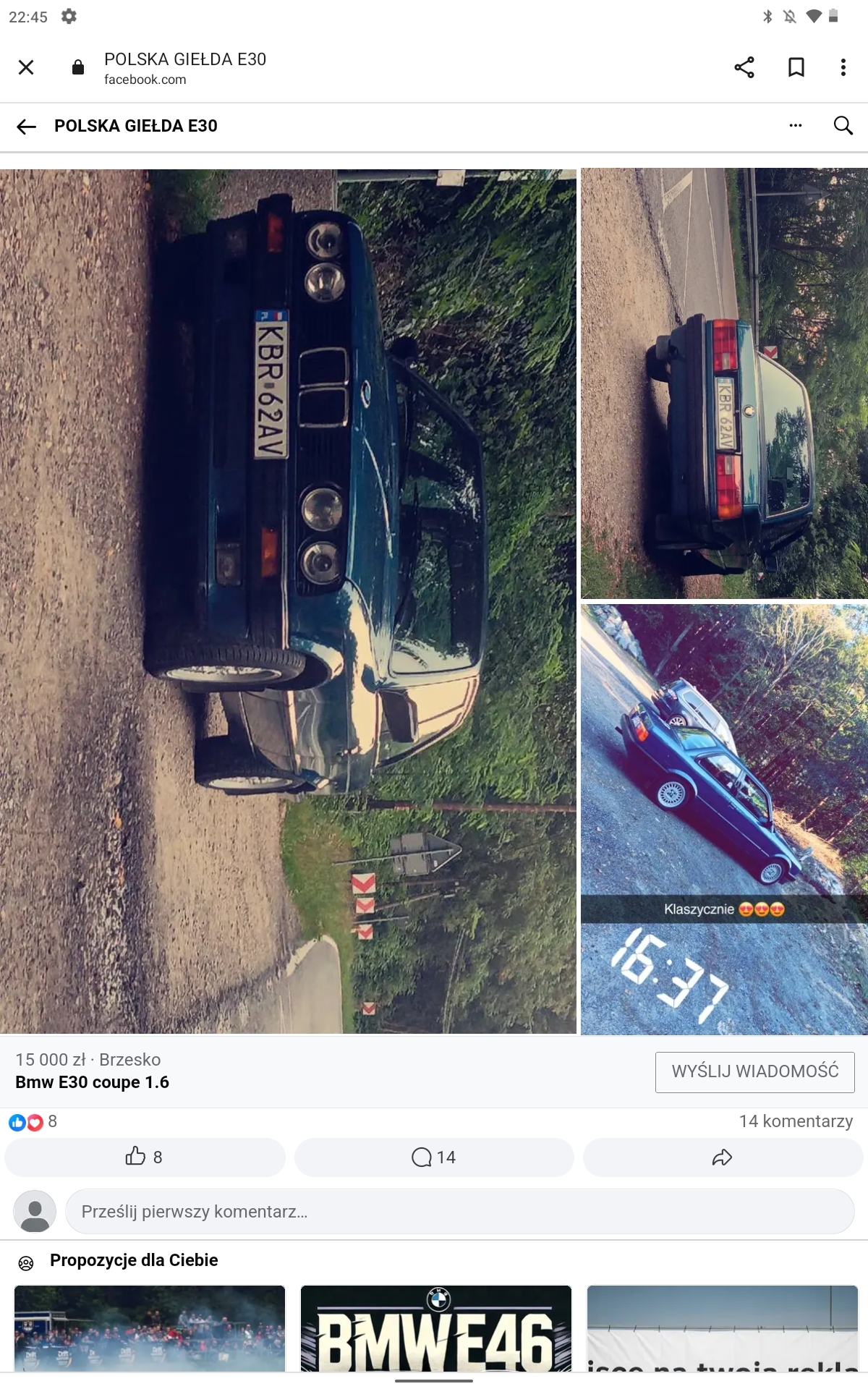
Task: See who reacted to this post
Action: pos(33,1122)
